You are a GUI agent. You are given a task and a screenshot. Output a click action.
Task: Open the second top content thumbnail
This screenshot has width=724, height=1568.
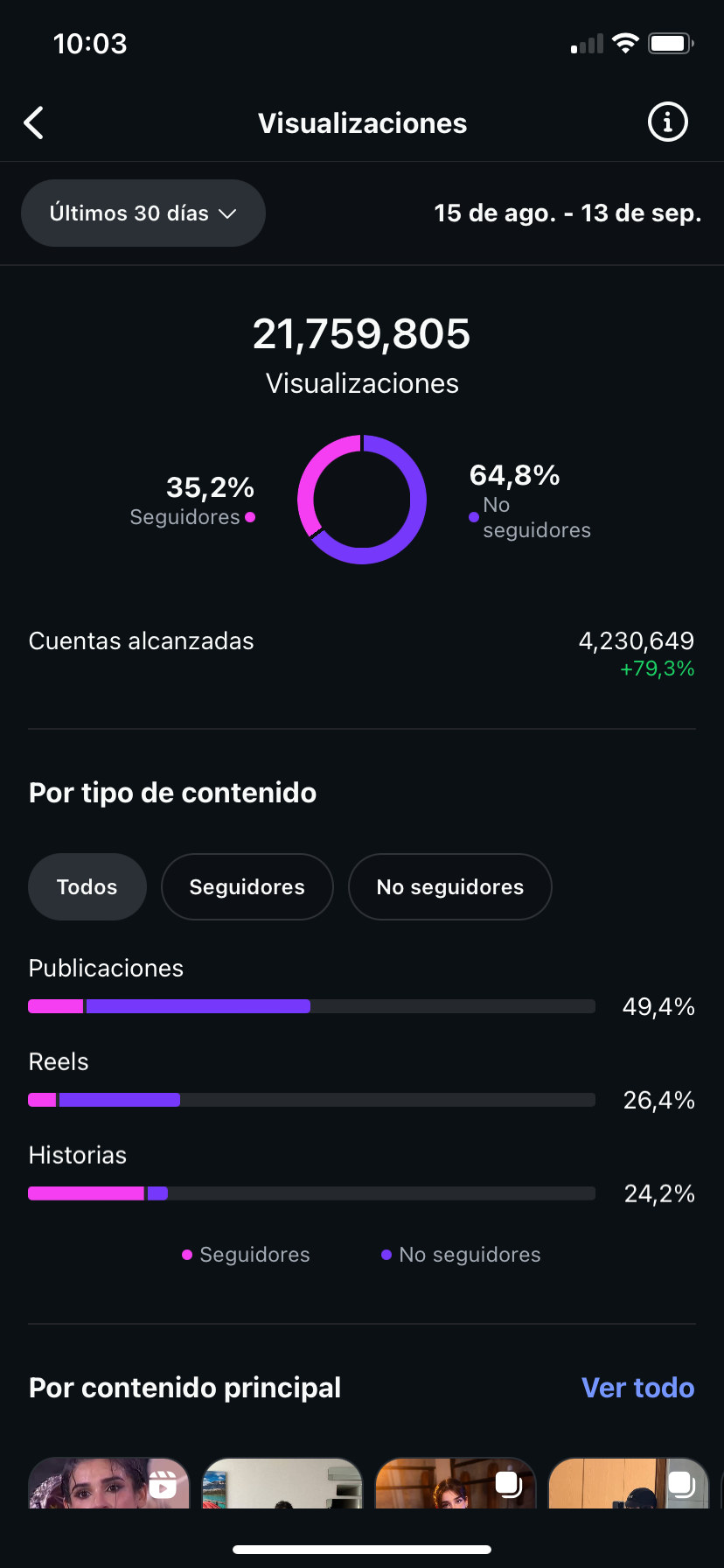point(282,1483)
